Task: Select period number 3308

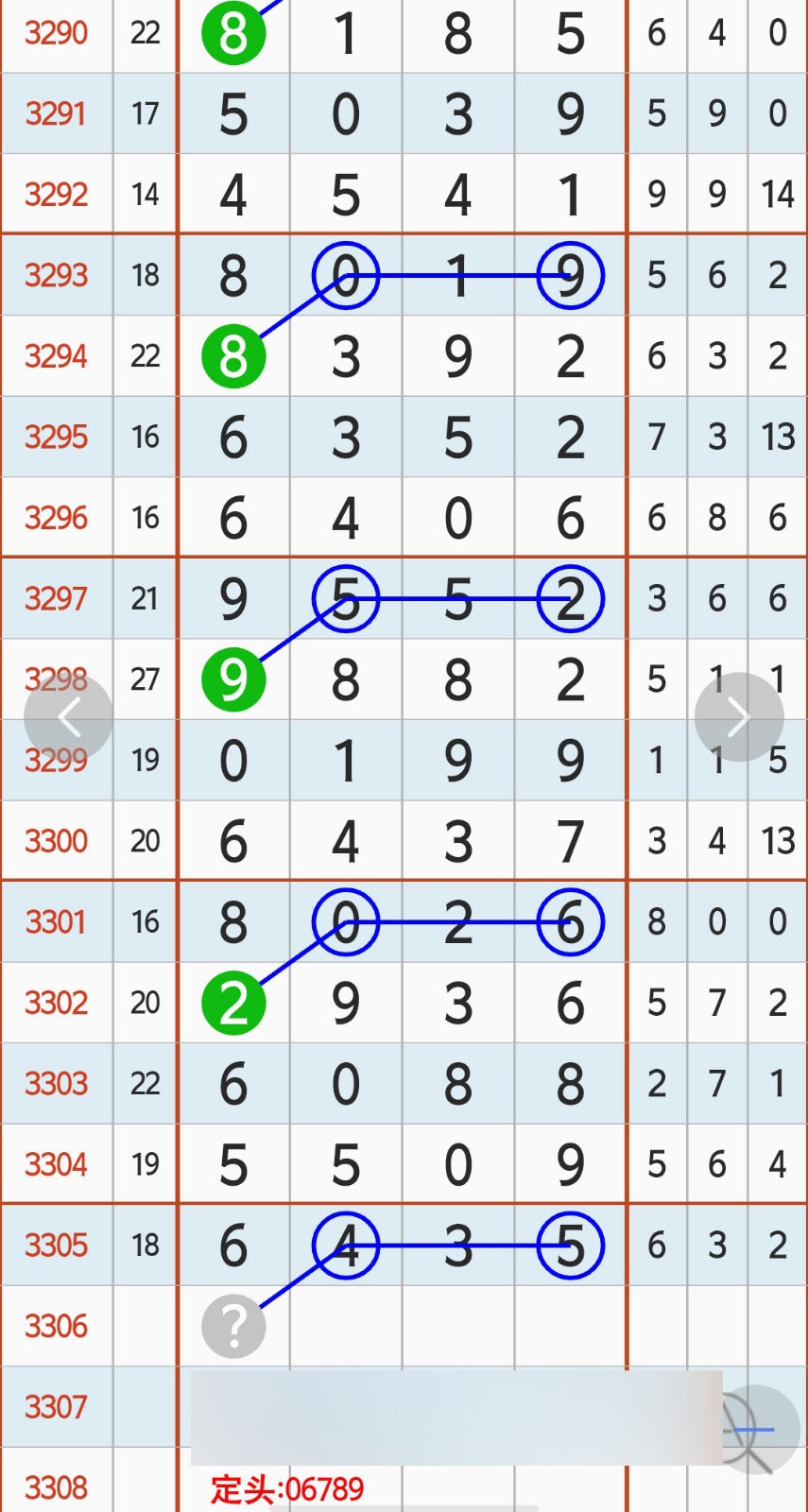Action: point(56,1488)
